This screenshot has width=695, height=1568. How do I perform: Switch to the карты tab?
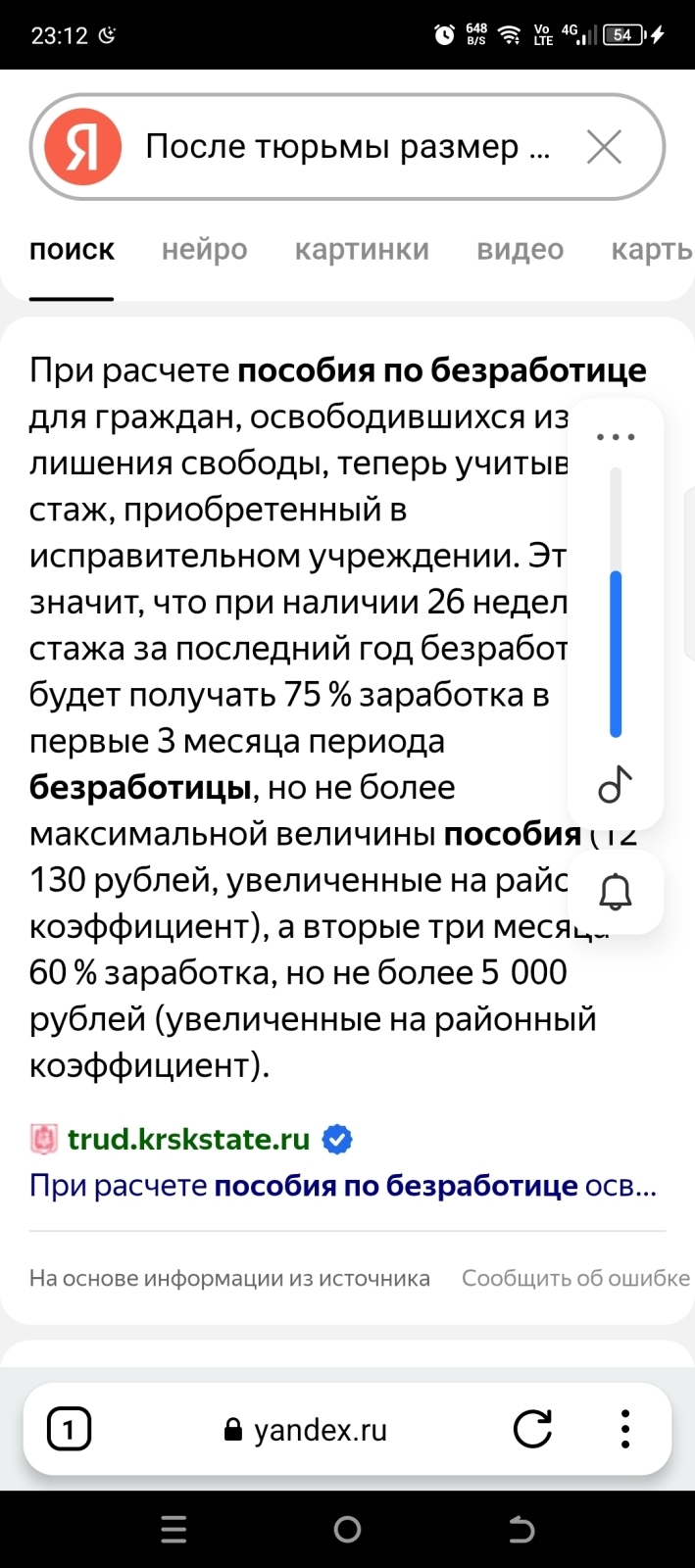652,250
